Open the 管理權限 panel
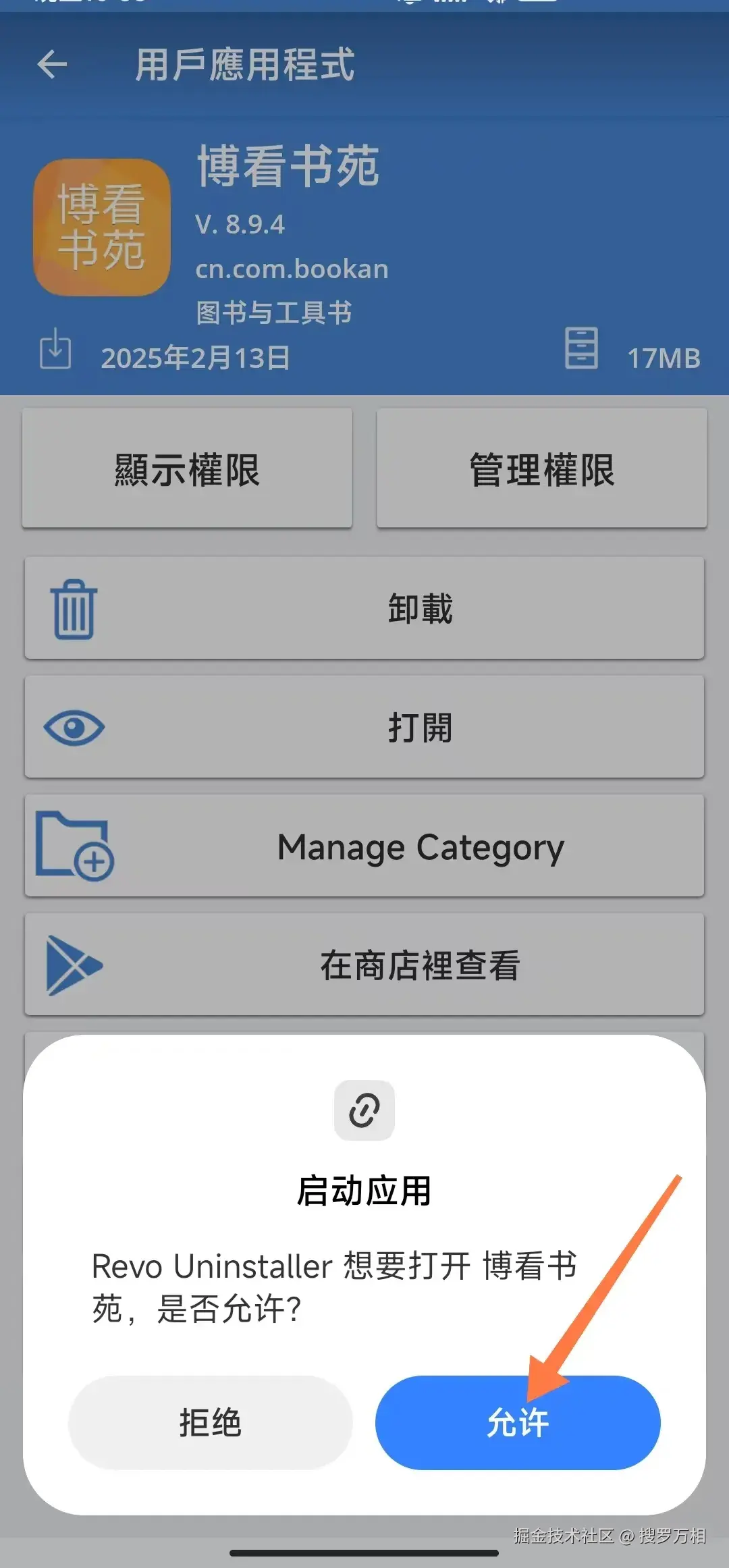Viewport: 729px width, 1568px height. click(540, 468)
